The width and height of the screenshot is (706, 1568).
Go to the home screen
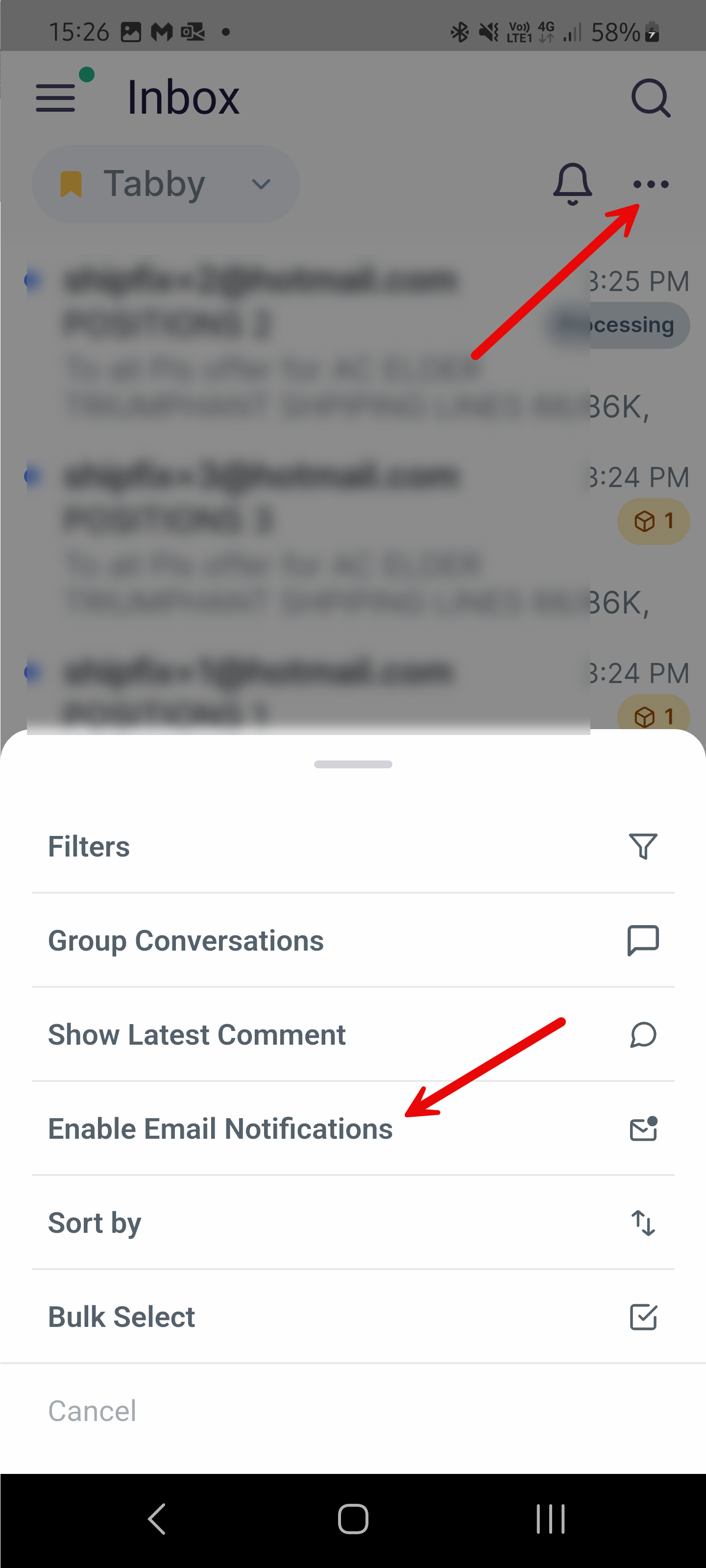pos(353,1519)
